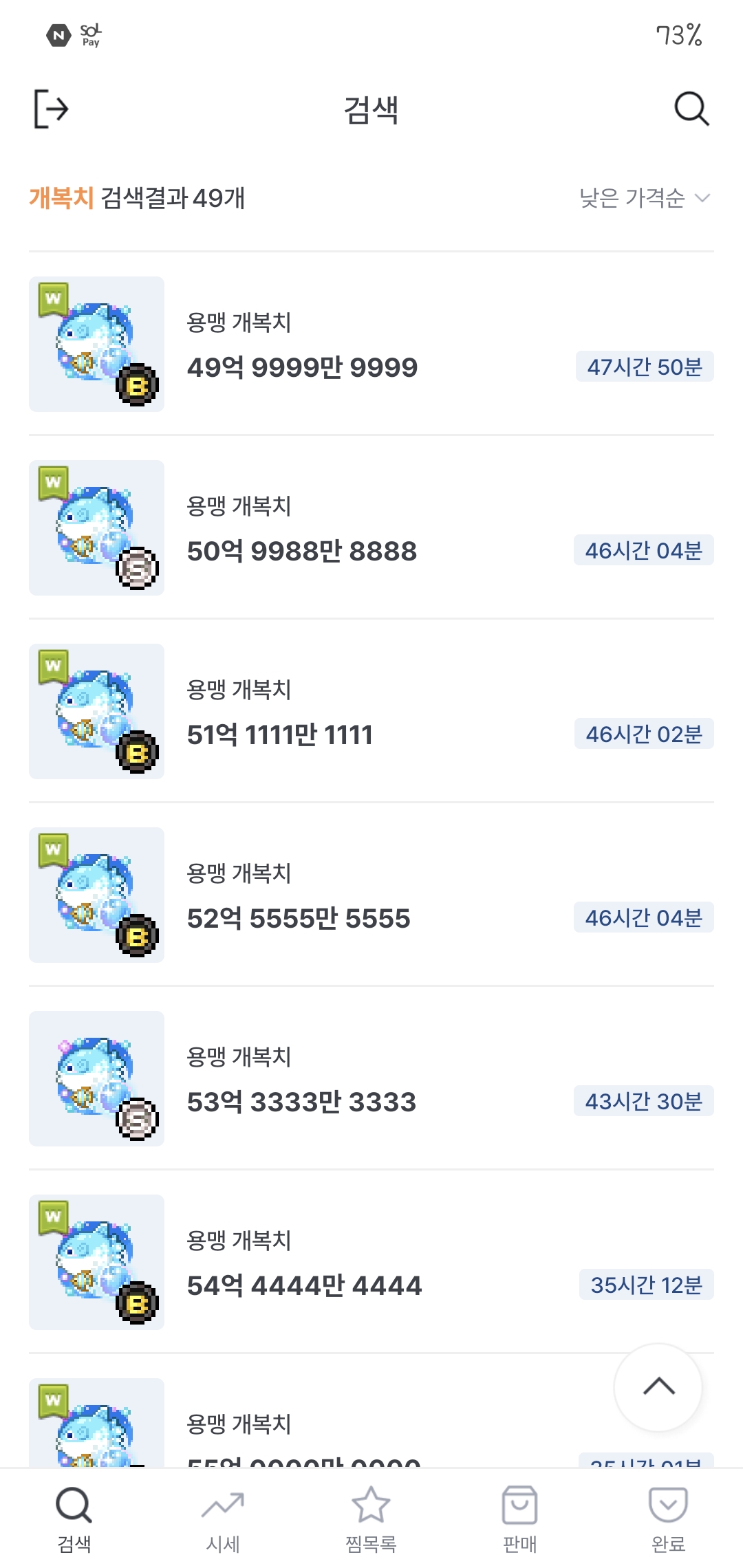Open the 49억 9999만 9999 listing

point(371,344)
